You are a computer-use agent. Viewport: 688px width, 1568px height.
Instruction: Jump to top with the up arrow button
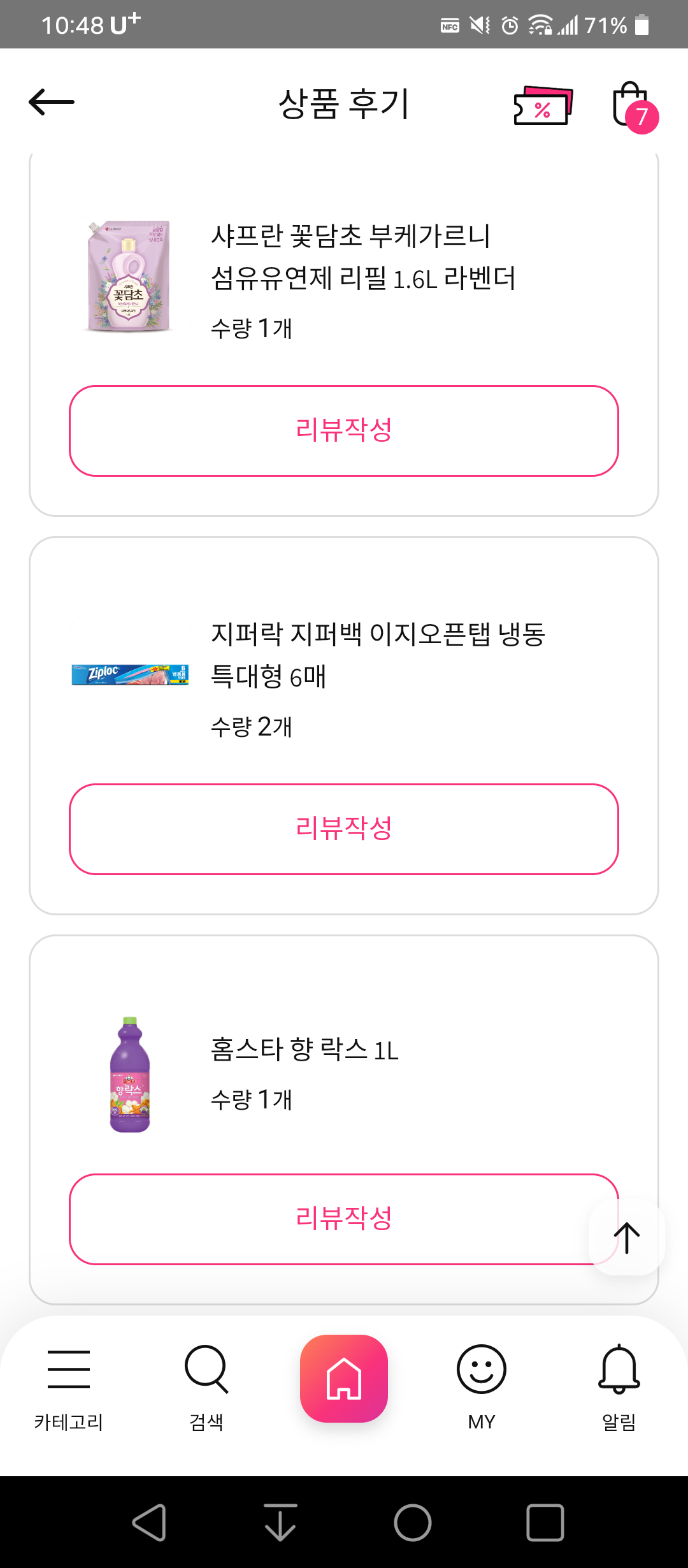627,1237
